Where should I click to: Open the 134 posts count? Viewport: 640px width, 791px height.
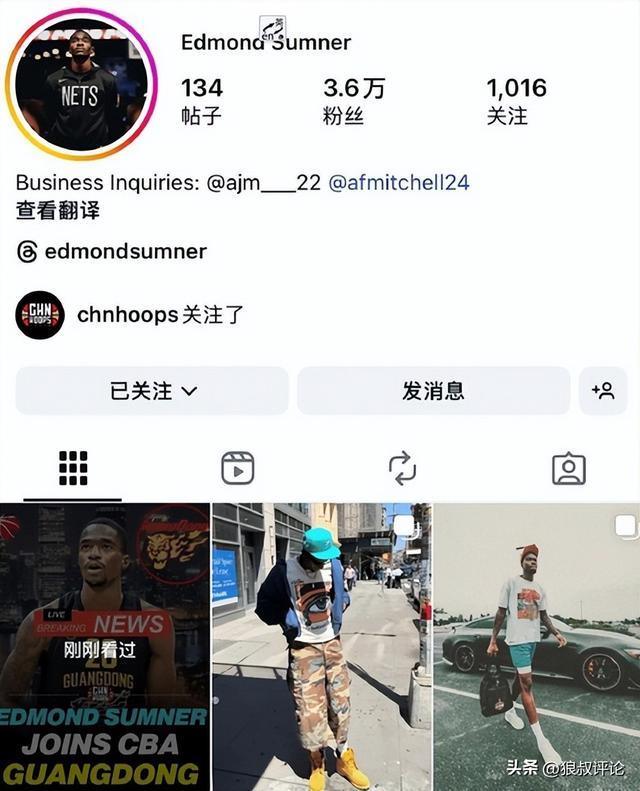(x=202, y=101)
